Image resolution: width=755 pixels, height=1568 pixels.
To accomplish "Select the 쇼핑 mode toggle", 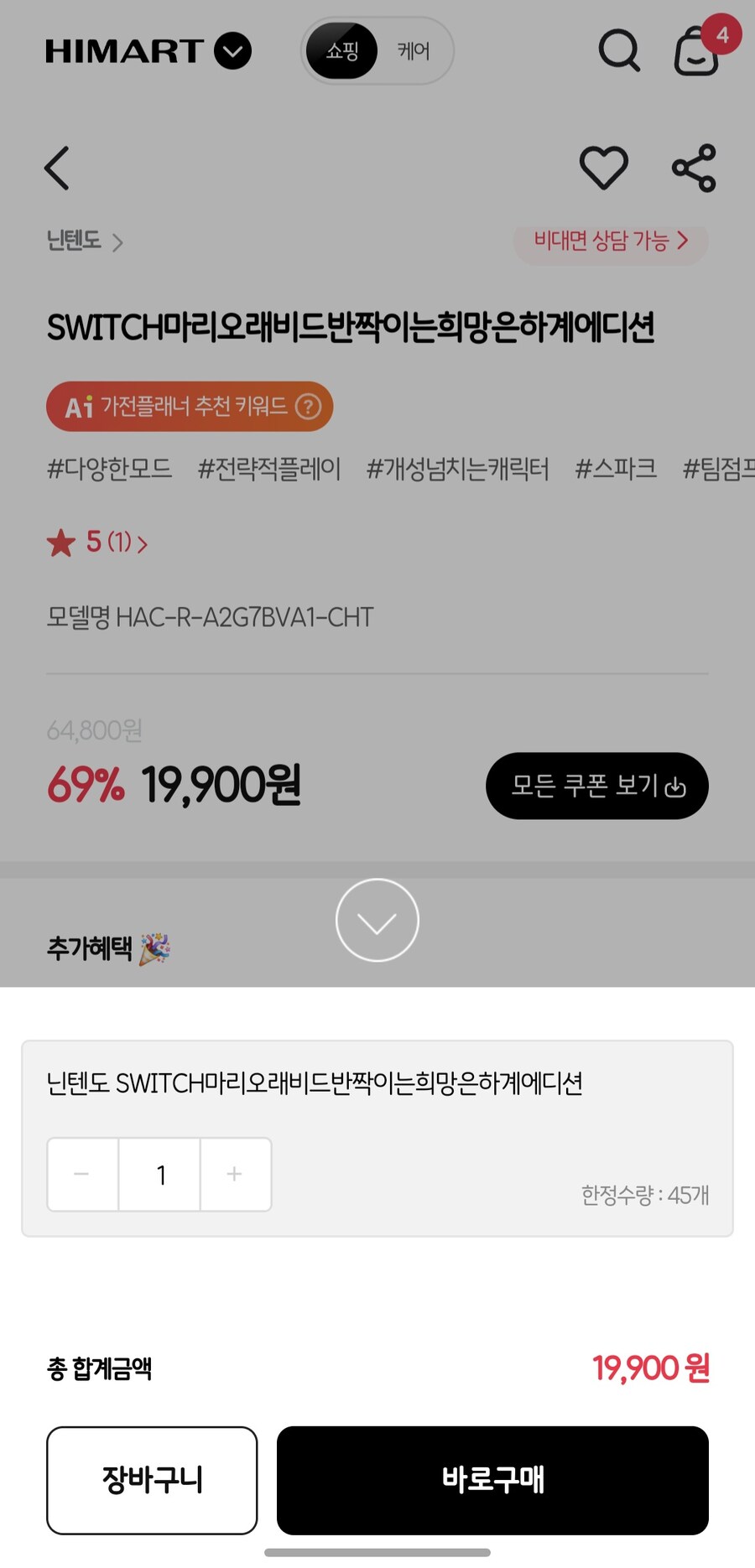I will point(341,51).
